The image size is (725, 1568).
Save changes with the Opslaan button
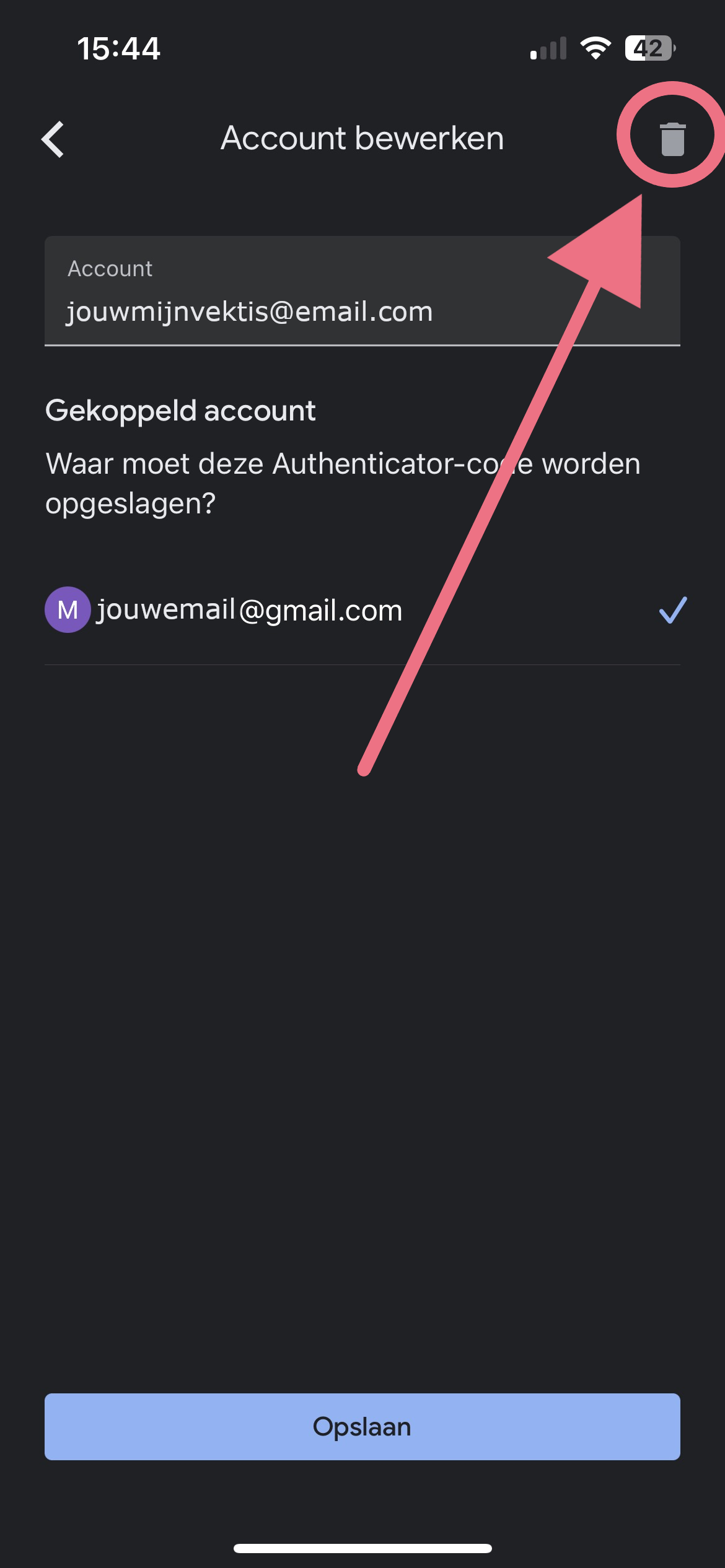click(x=362, y=1426)
